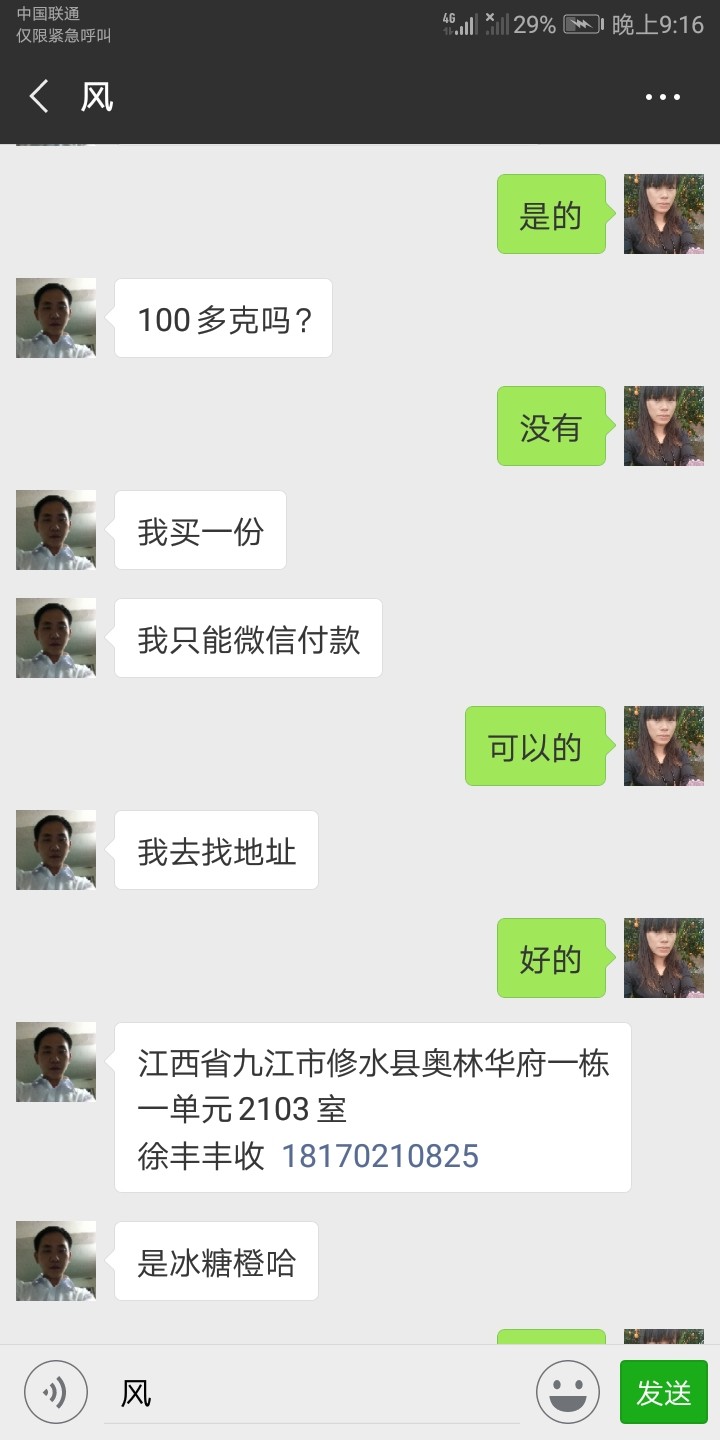
Task: Tap the message text field
Action: [x=312, y=1392]
